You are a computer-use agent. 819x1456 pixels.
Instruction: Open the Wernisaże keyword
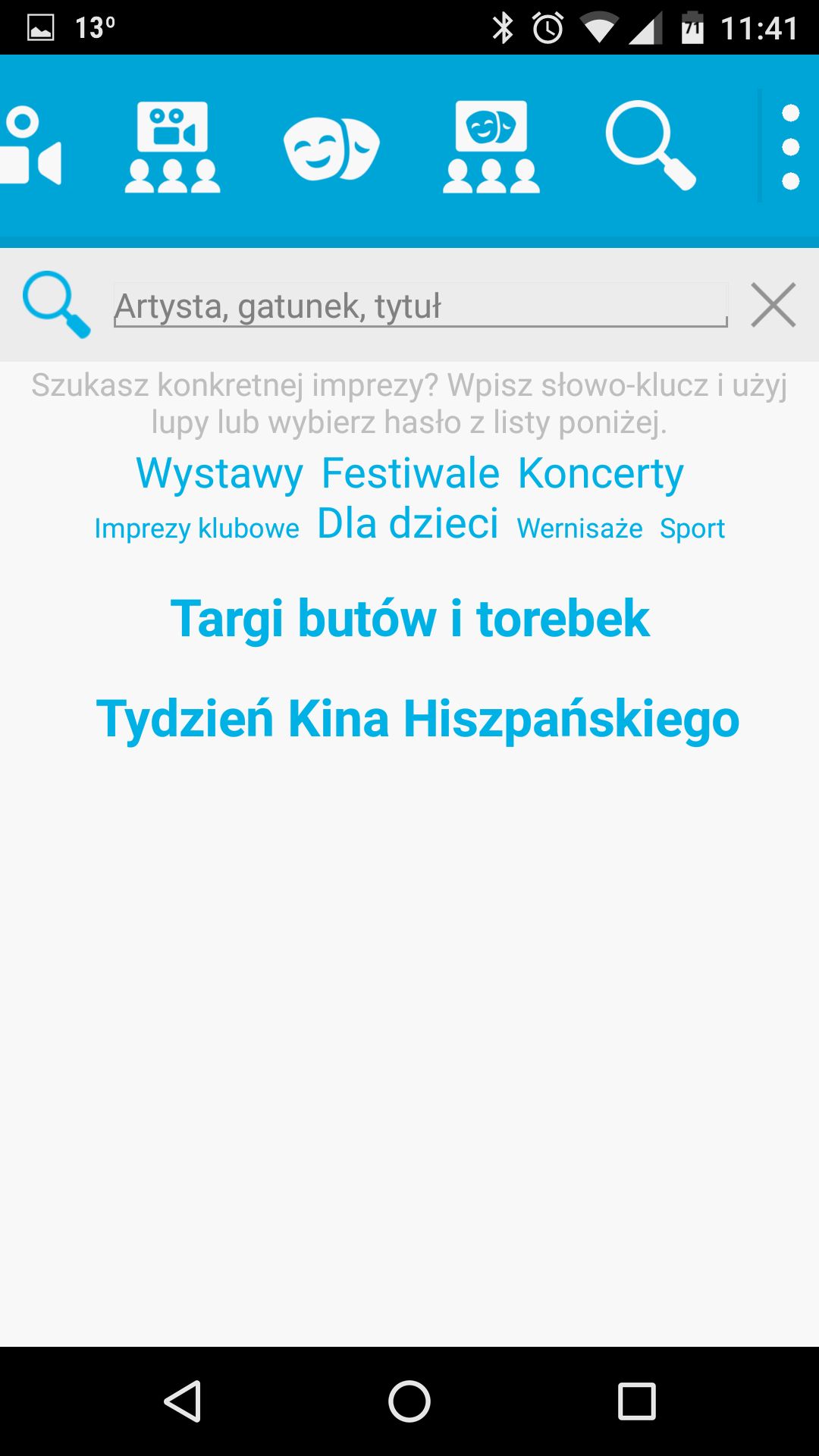point(580,528)
